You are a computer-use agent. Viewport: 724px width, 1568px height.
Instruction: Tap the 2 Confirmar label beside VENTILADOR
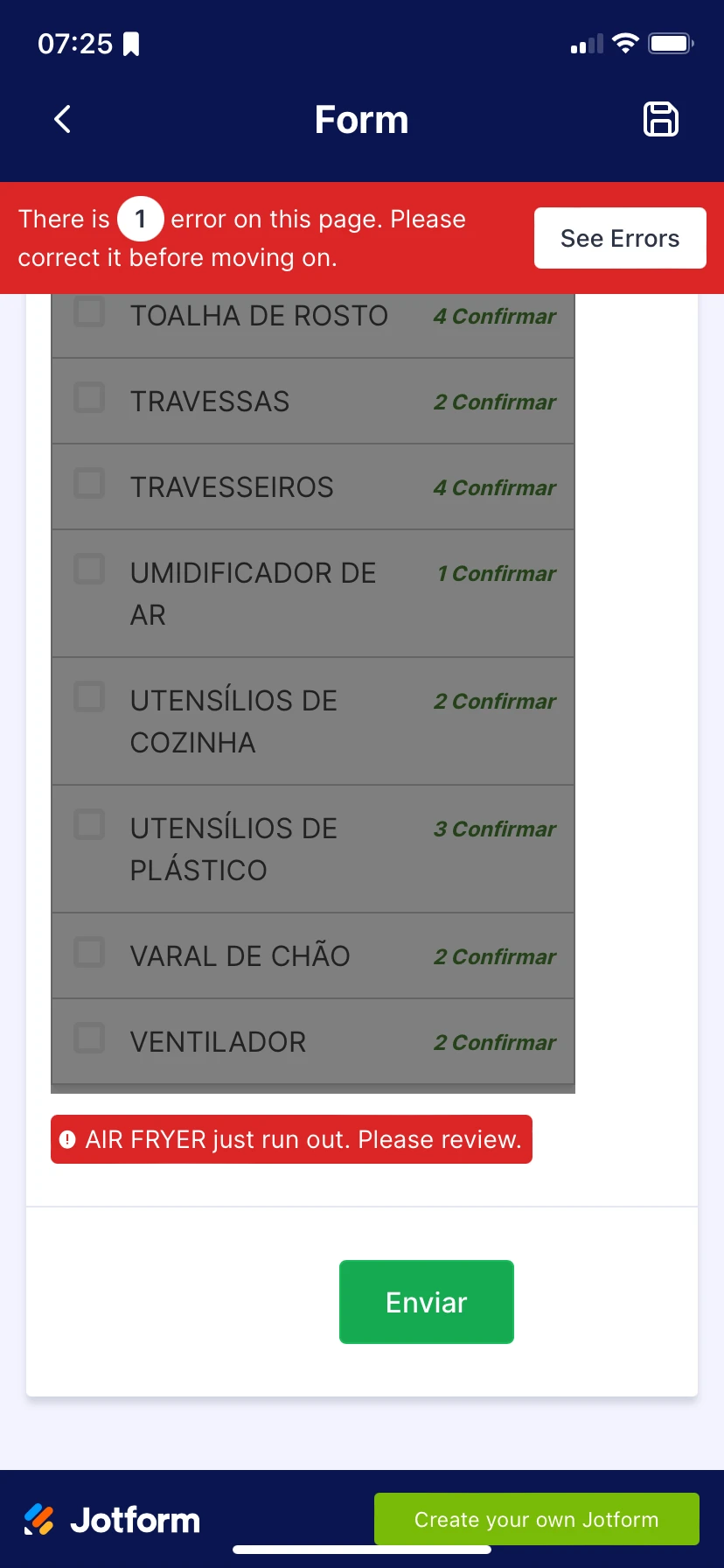pos(494,1042)
